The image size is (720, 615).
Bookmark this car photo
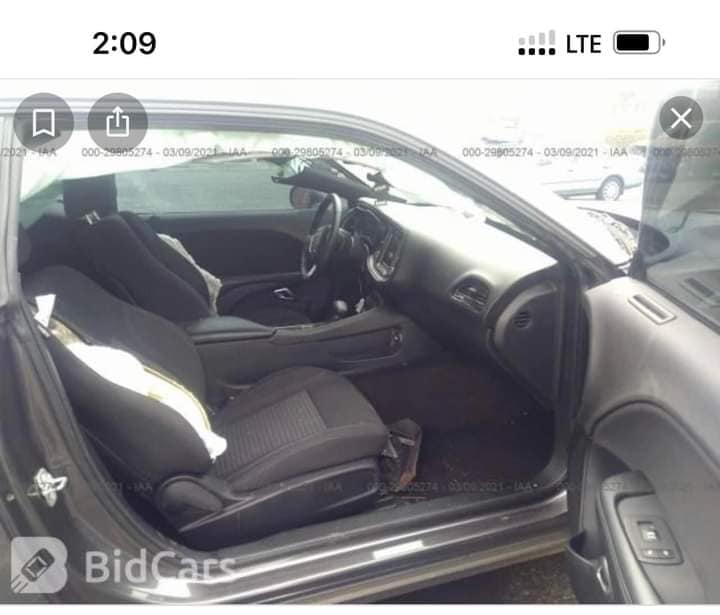pos(43,122)
